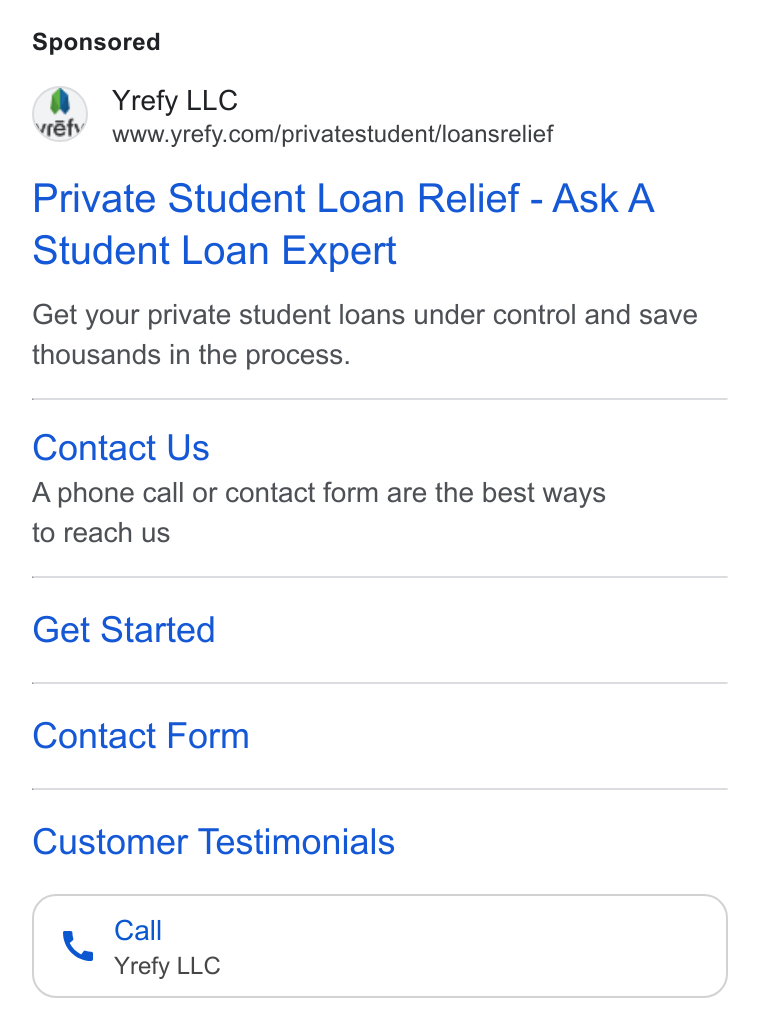Open the Contact Form link
The height and width of the screenshot is (1030, 760).
point(141,736)
